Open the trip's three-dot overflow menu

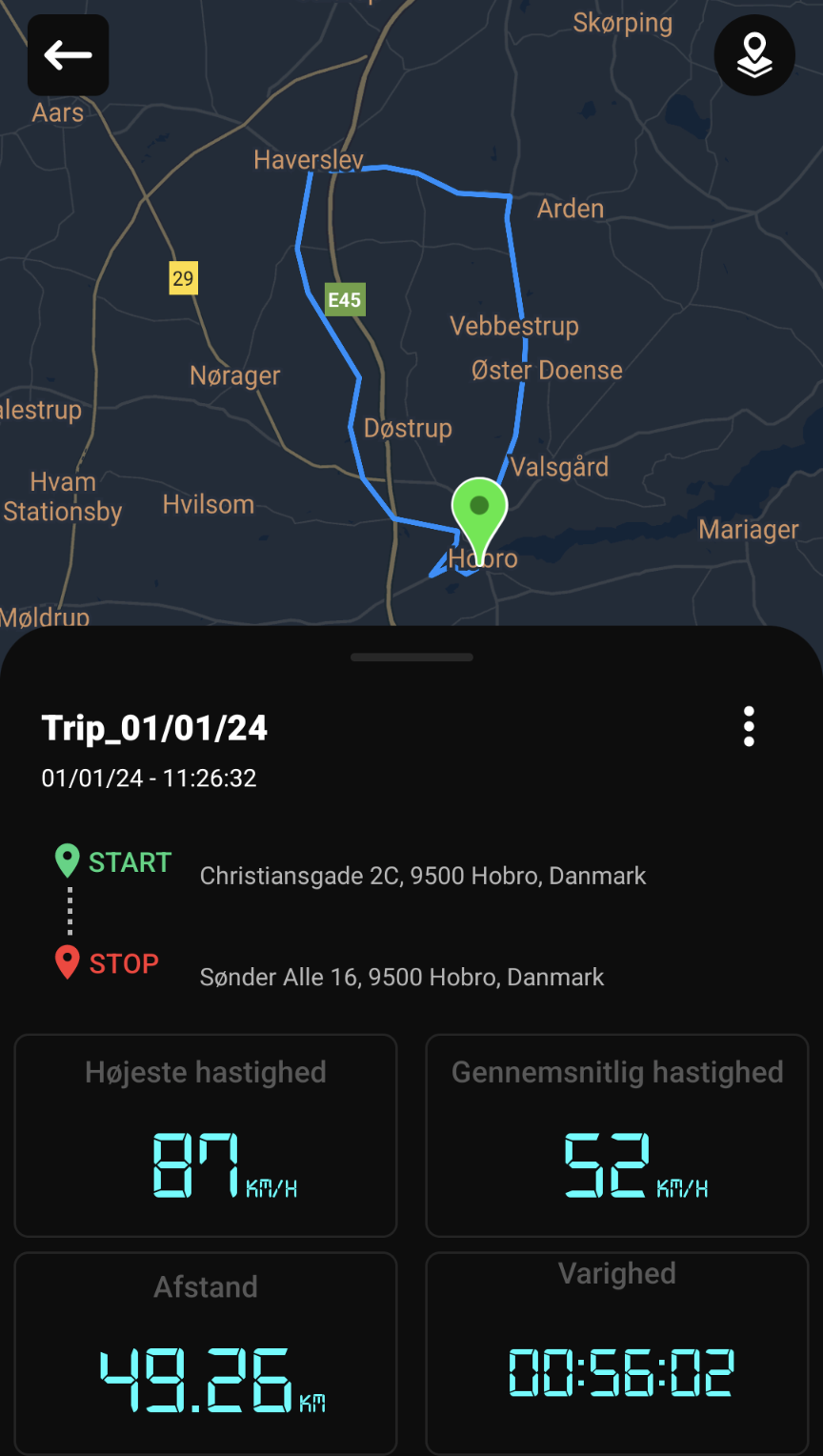click(750, 727)
